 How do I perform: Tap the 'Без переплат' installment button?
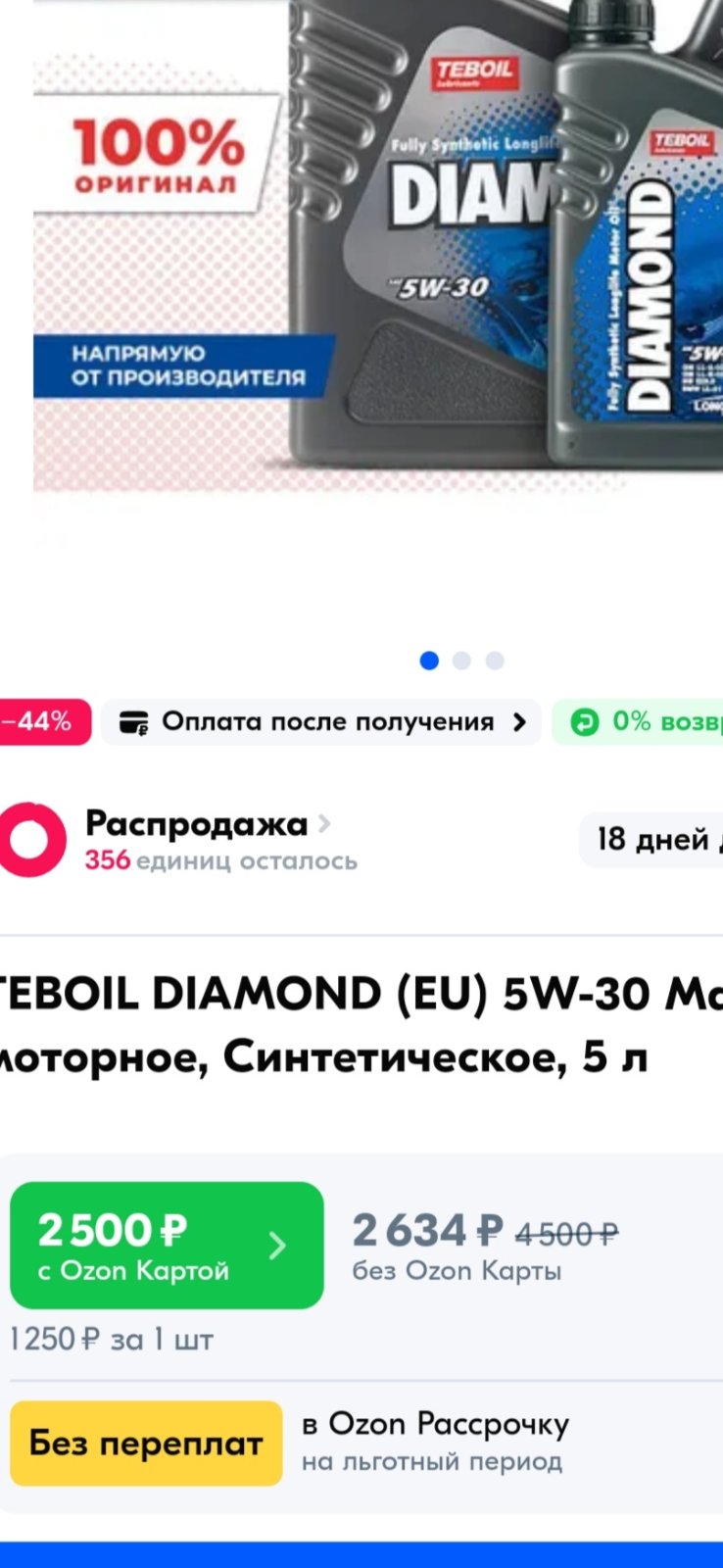[146, 1444]
